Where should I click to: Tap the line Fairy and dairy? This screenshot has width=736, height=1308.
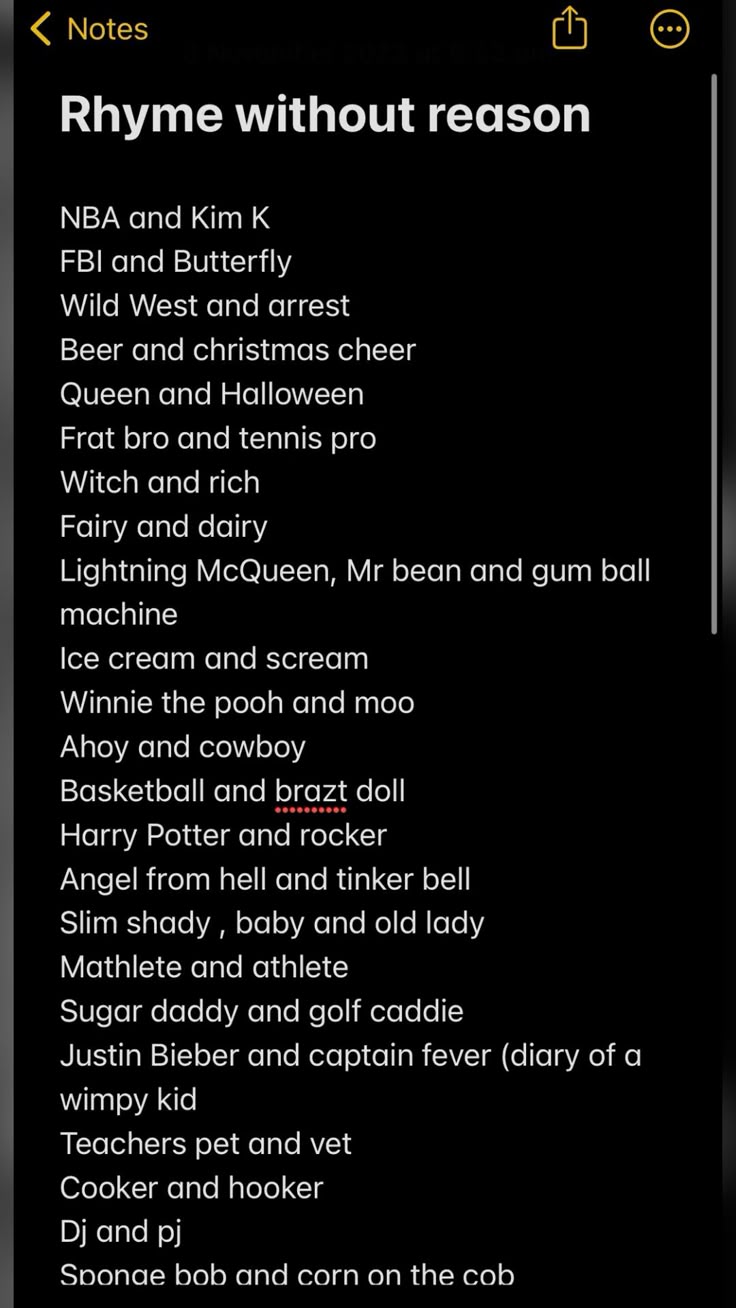(163, 526)
